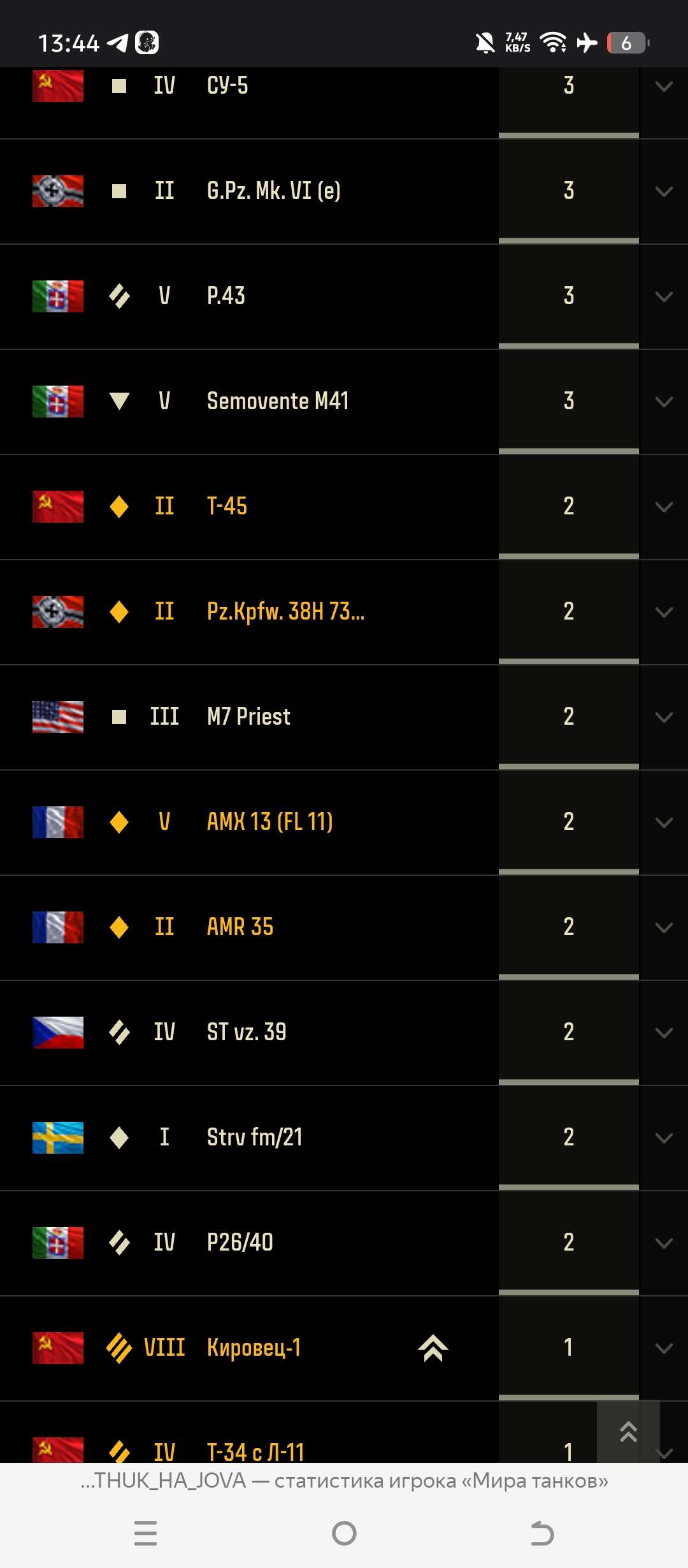Tap the French flag next to AMR 35
This screenshot has width=688, height=1568.
pyautogui.click(x=57, y=927)
